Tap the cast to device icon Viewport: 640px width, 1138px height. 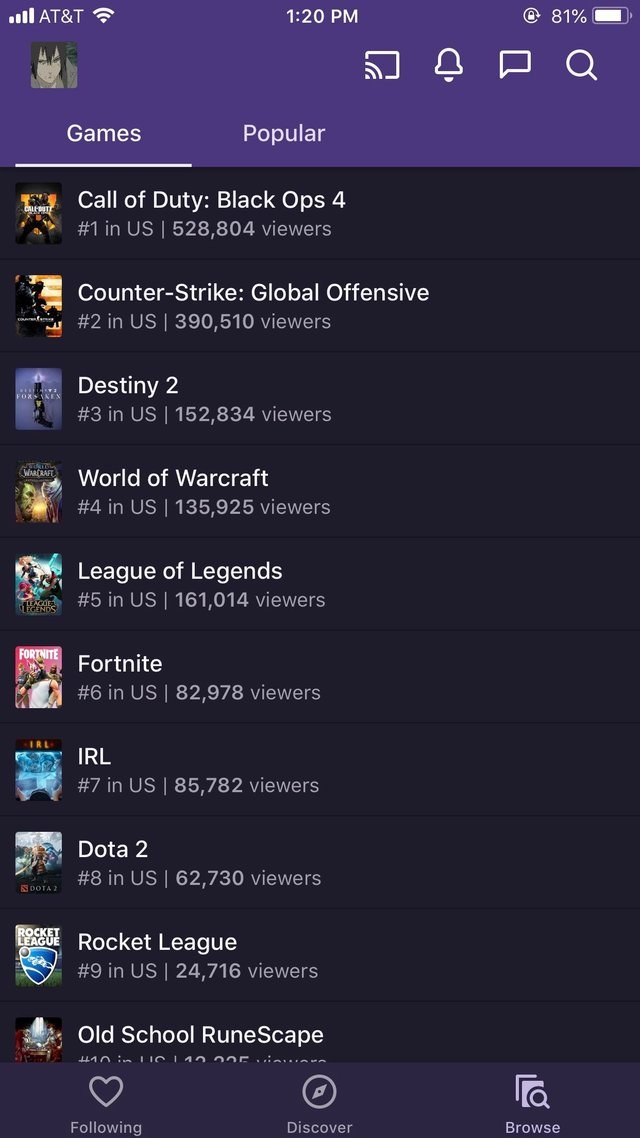pos(381,65)
